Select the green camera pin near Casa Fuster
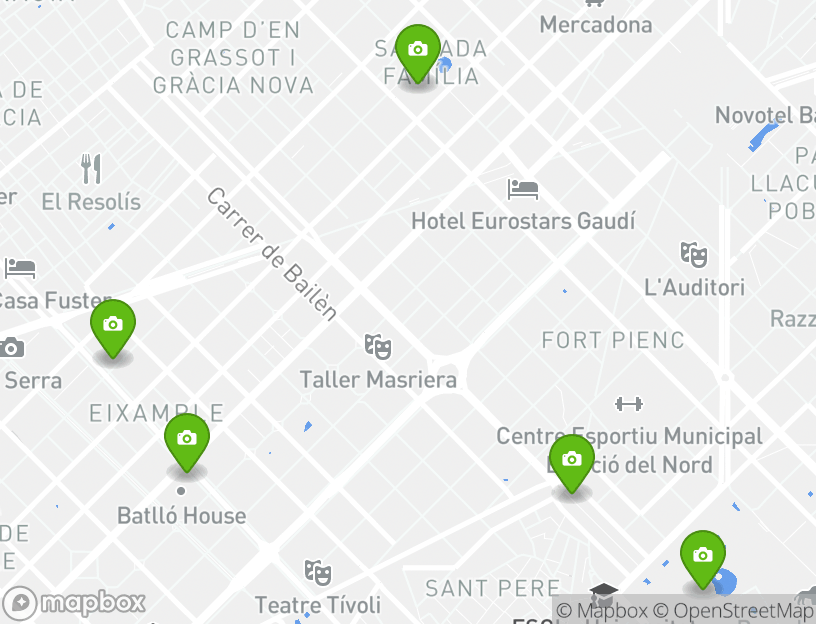 pyautogui.click(x=113, y=325)
